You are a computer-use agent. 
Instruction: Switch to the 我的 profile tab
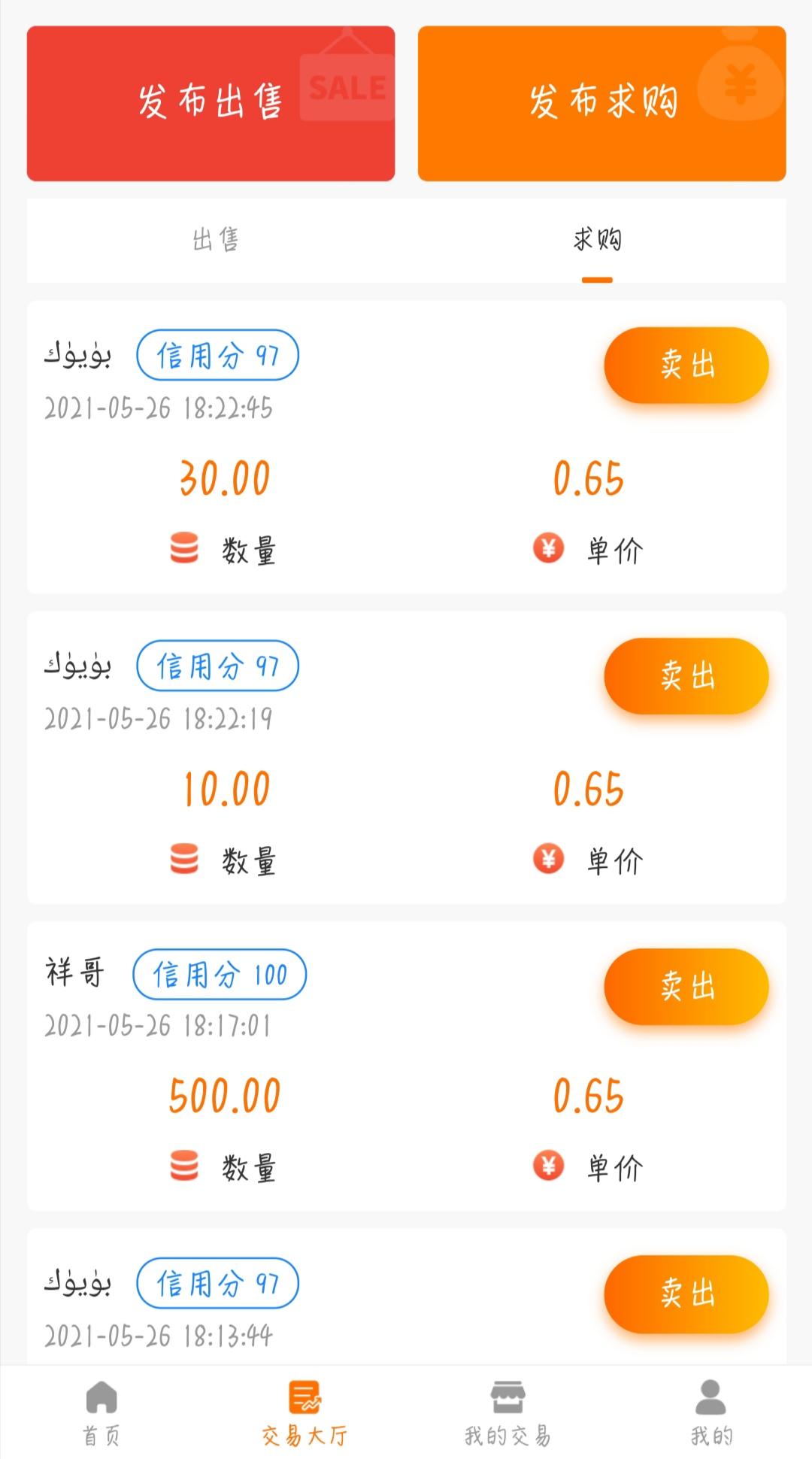tap(710, 1413)
